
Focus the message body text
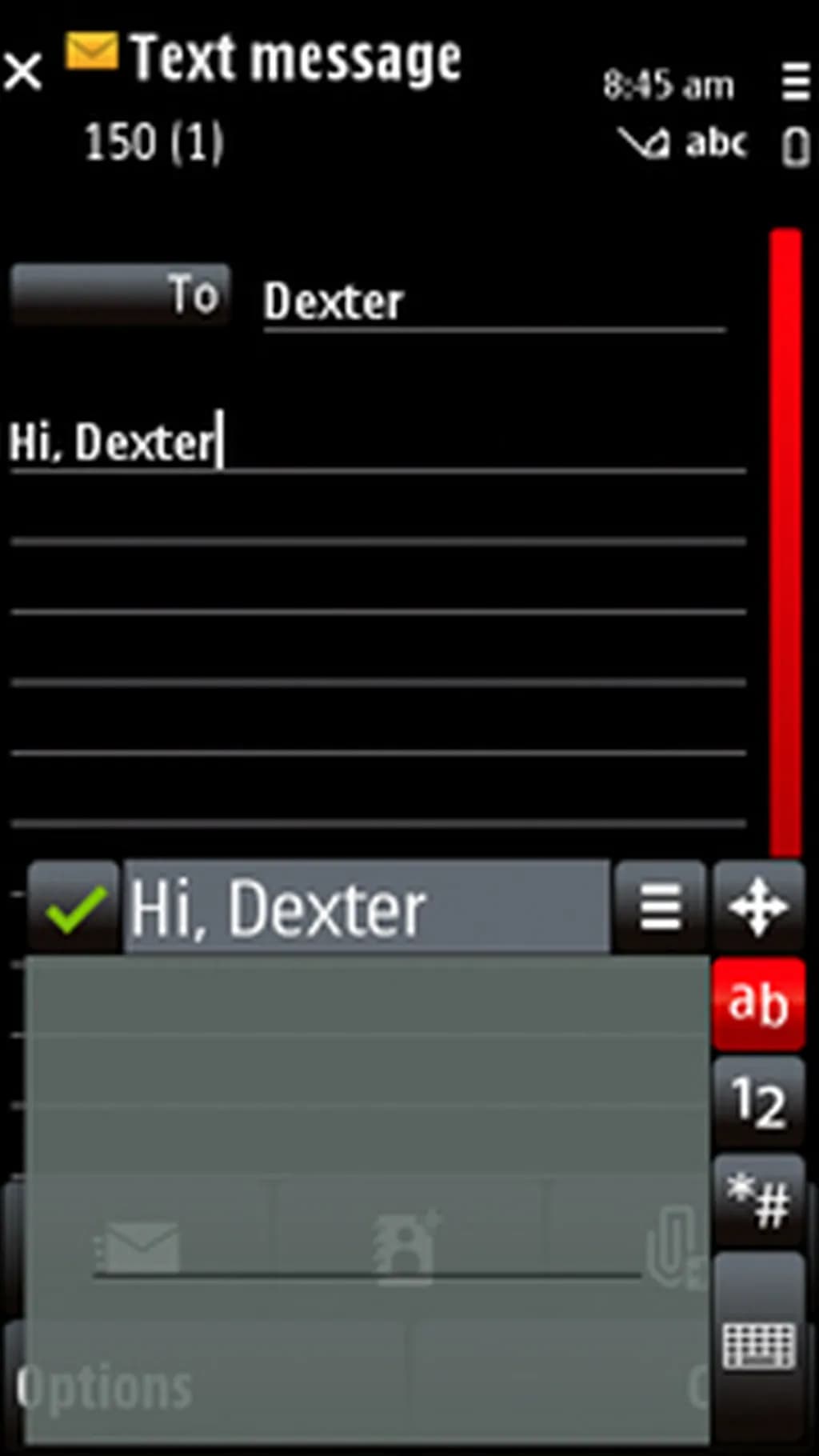(x=376, y=442)
